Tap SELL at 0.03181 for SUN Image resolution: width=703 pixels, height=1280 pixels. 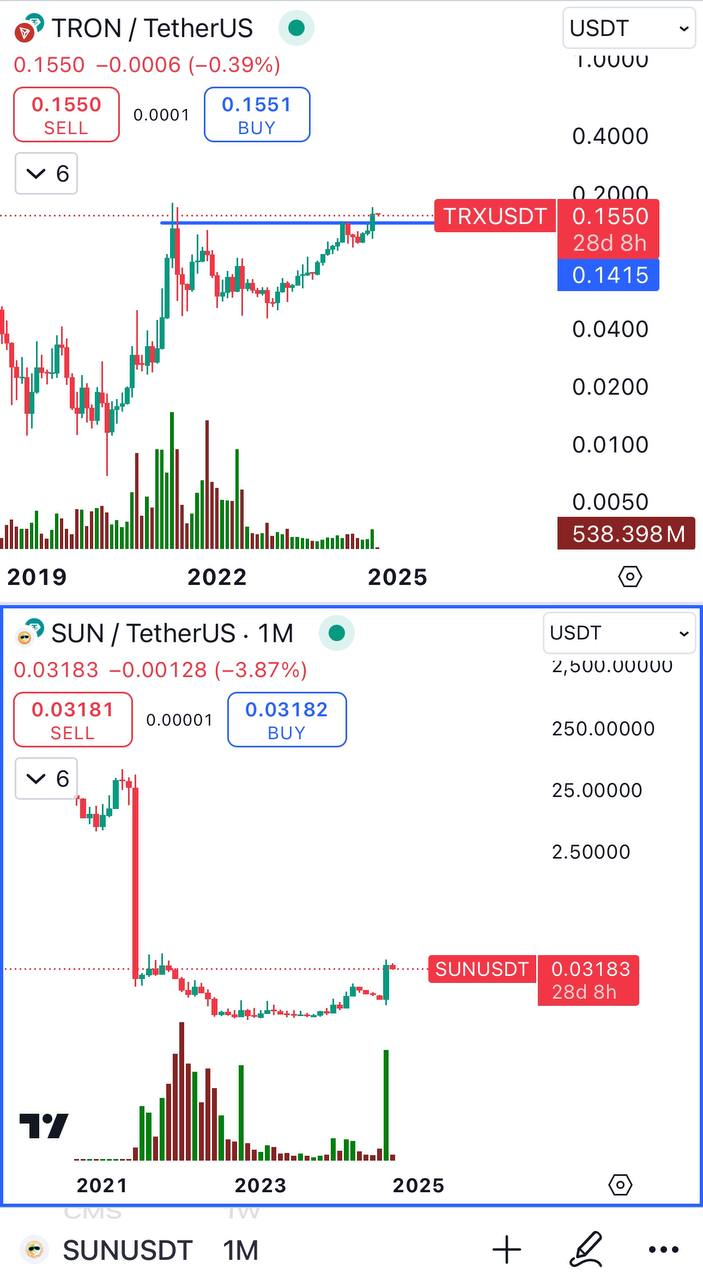click(x=72, y=719)
